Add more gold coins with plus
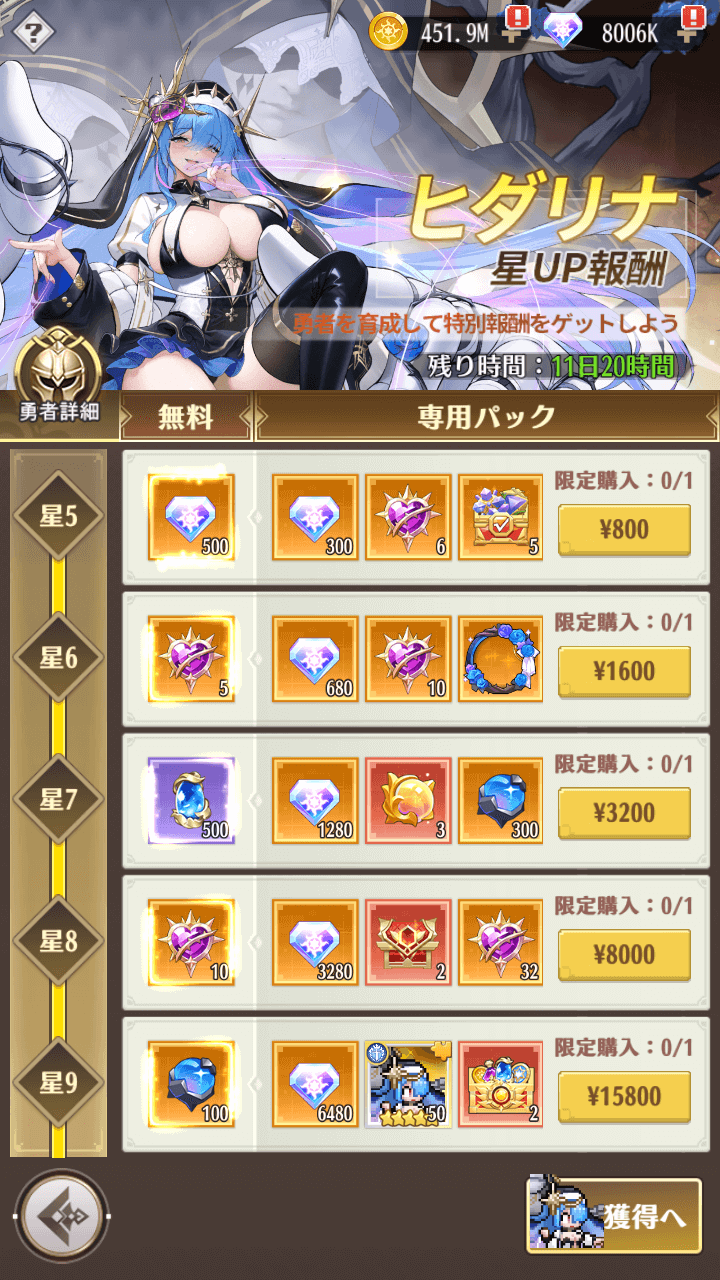Viewport: 720px width, 1280px height. pos(516,33)
